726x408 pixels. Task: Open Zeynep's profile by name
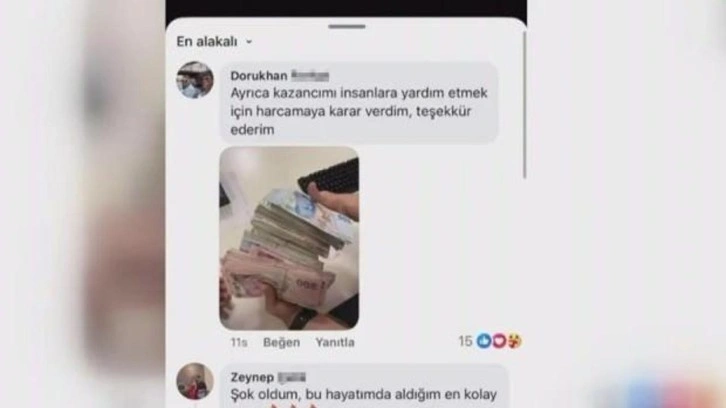click(x=251, y=377)
